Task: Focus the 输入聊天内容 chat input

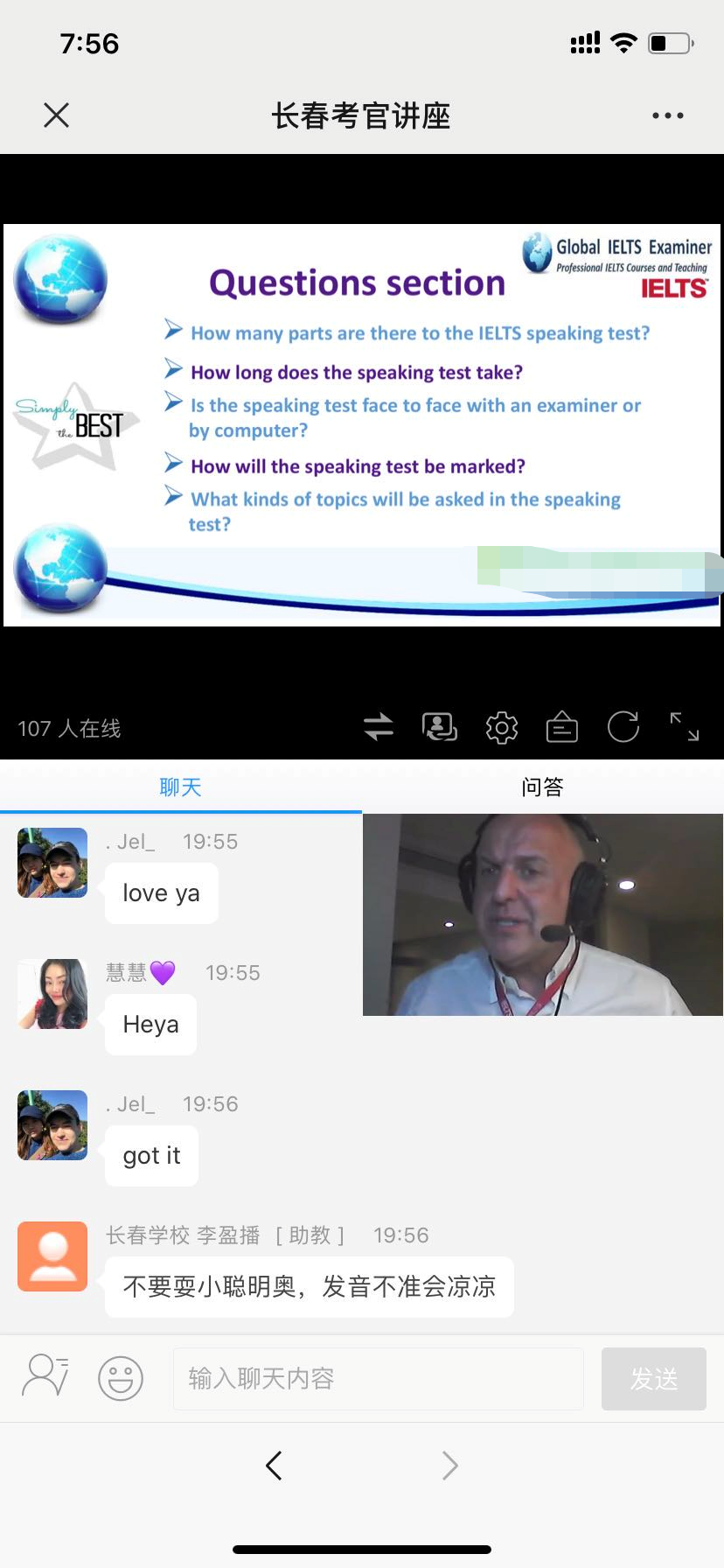Action: 378,1379
